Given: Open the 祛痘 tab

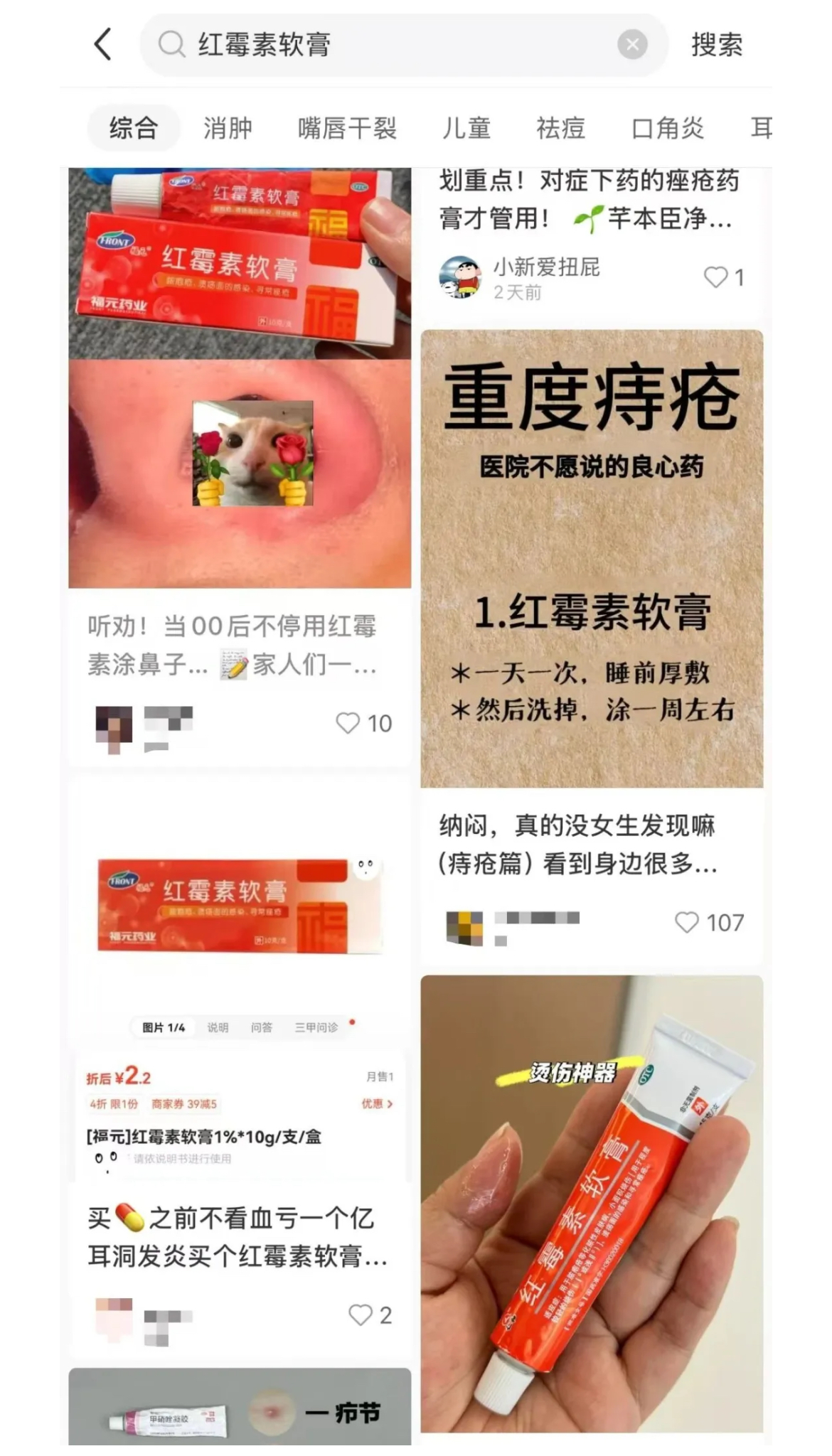Looking at the screenshot, I should [x=560, y=129].
